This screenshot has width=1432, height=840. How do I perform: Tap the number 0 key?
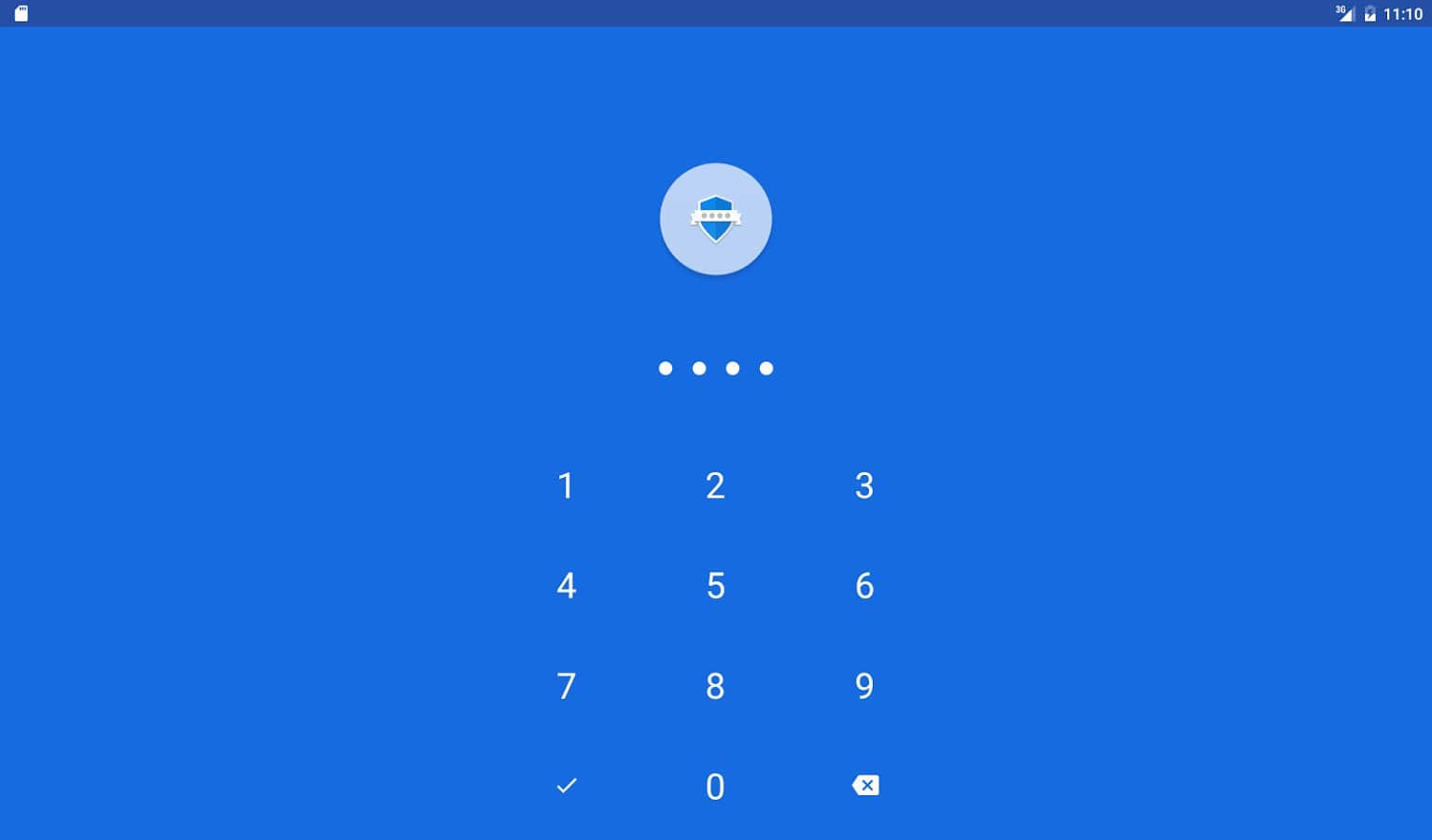[715, 787]
